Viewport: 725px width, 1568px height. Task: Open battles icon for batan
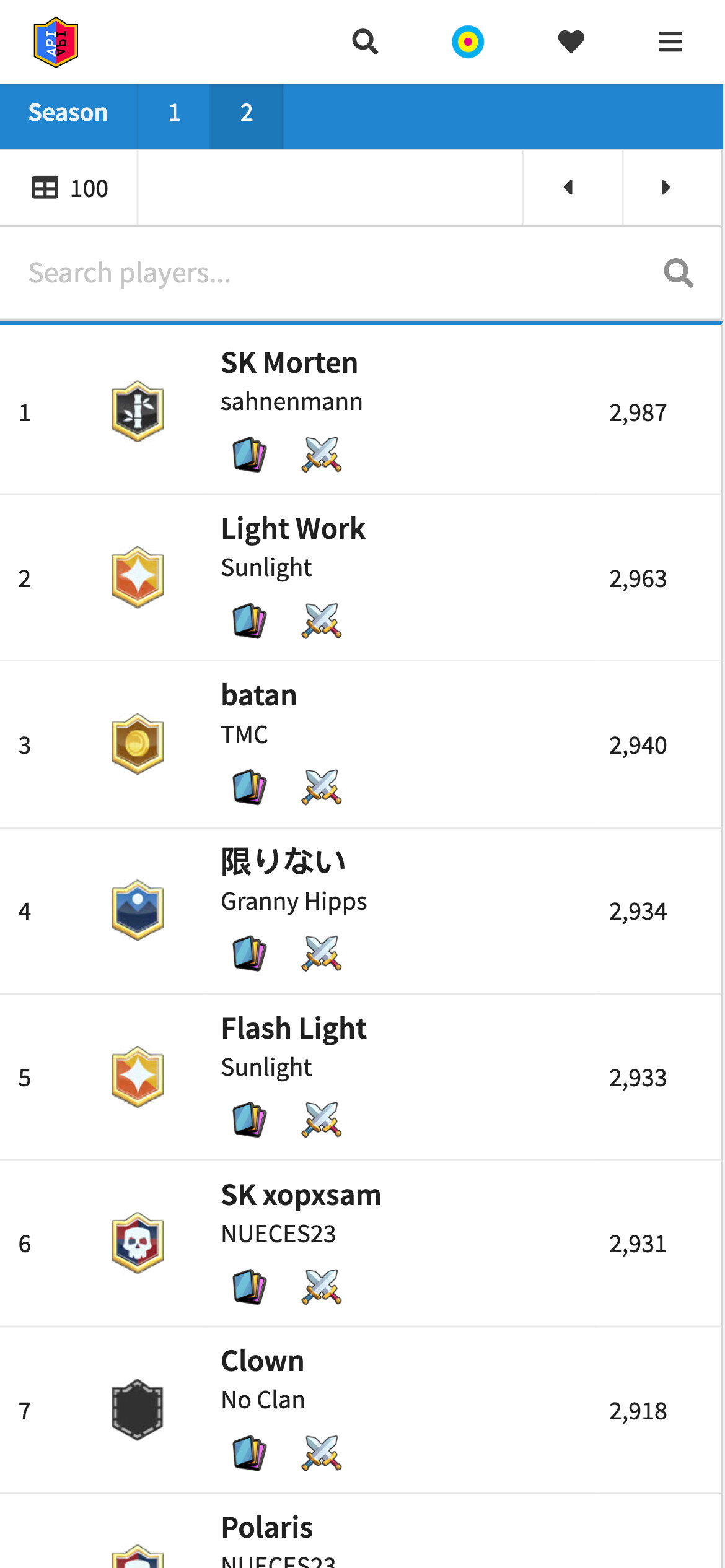pyautogui.click(x=322, y=787)
